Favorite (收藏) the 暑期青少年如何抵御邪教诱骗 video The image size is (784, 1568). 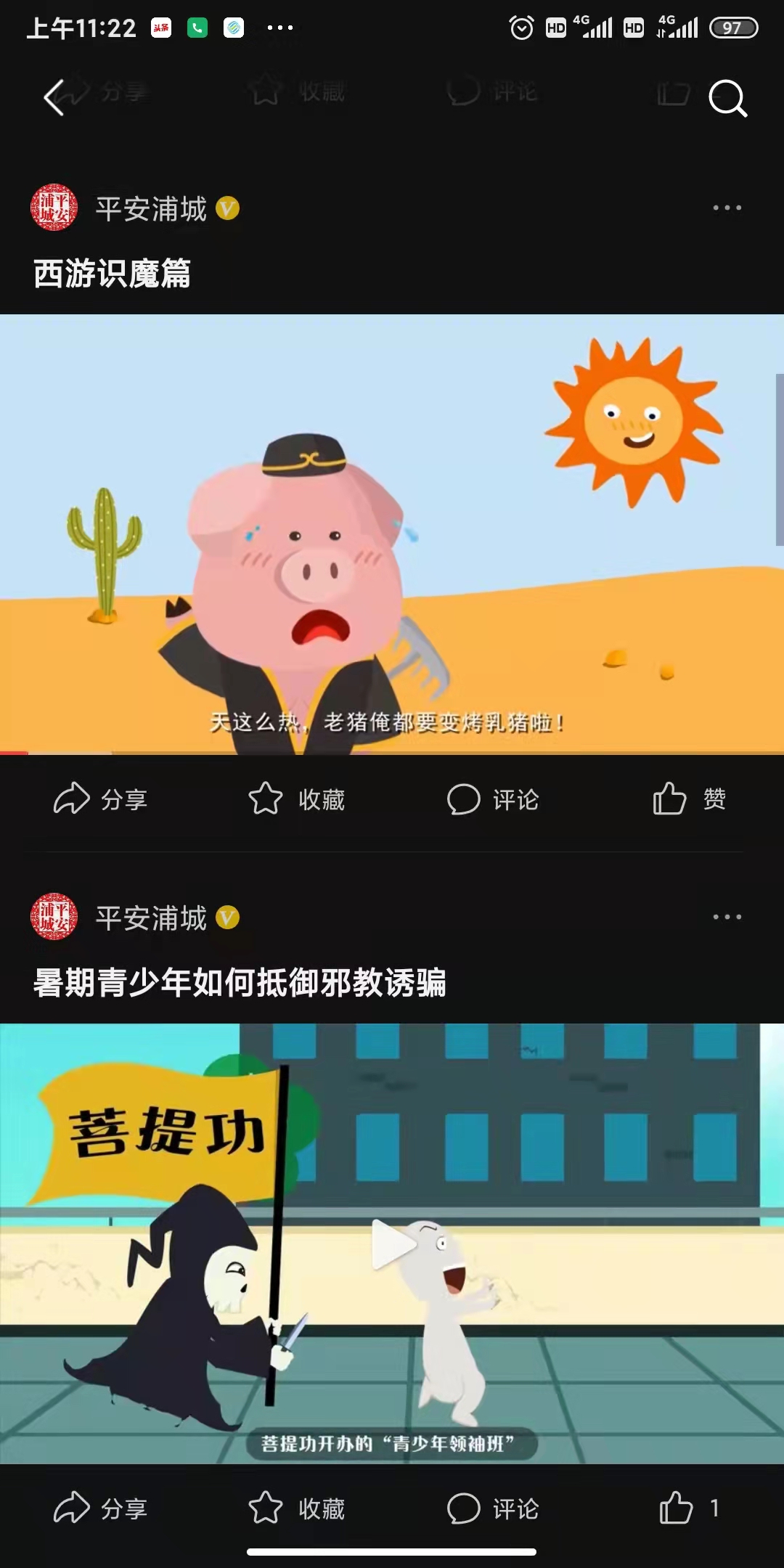pyautogui.click(x=296, y=1508)
